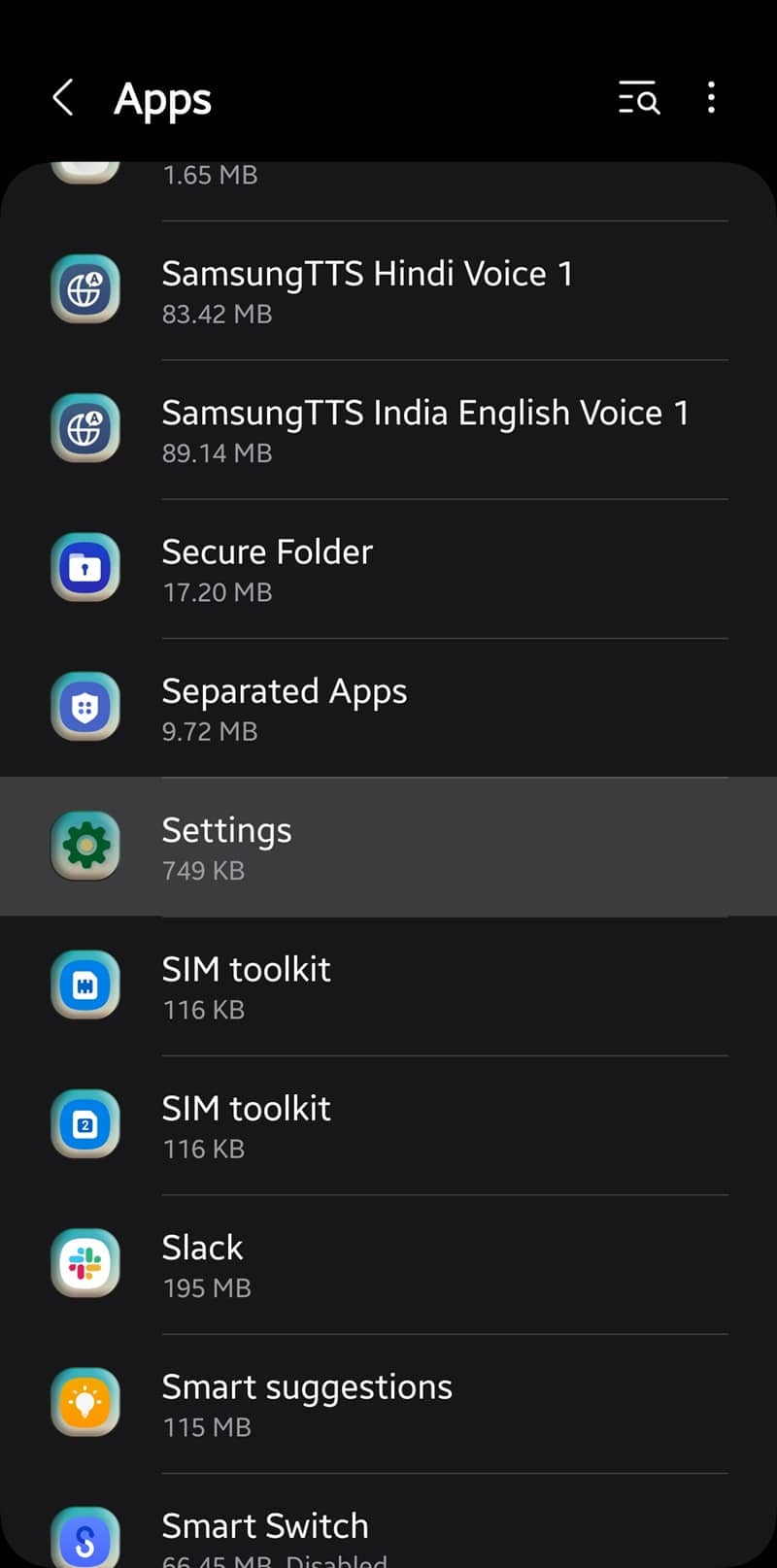
Task: Select Separated Apps entry
Action: (x=388, y=708)
